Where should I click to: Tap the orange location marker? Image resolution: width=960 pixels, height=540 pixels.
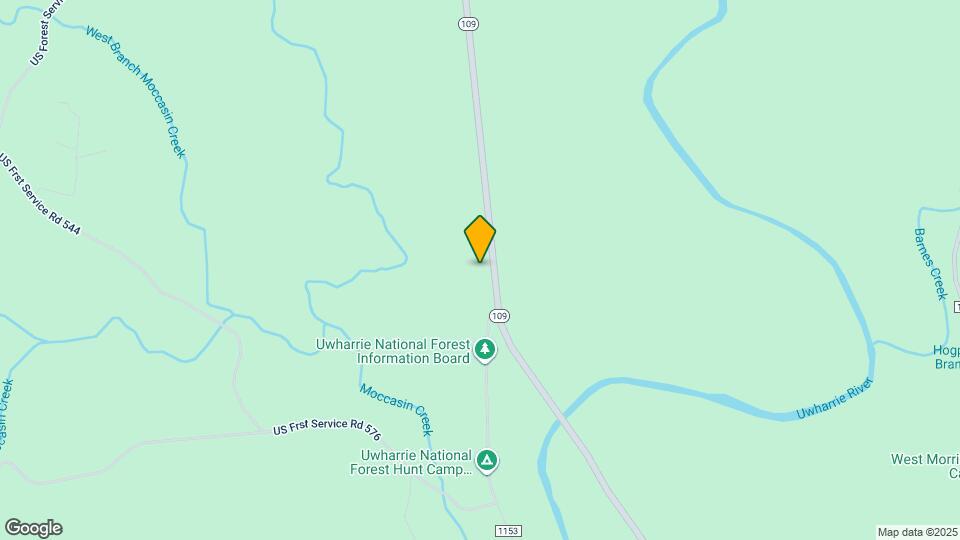click(x=480, y=239)
